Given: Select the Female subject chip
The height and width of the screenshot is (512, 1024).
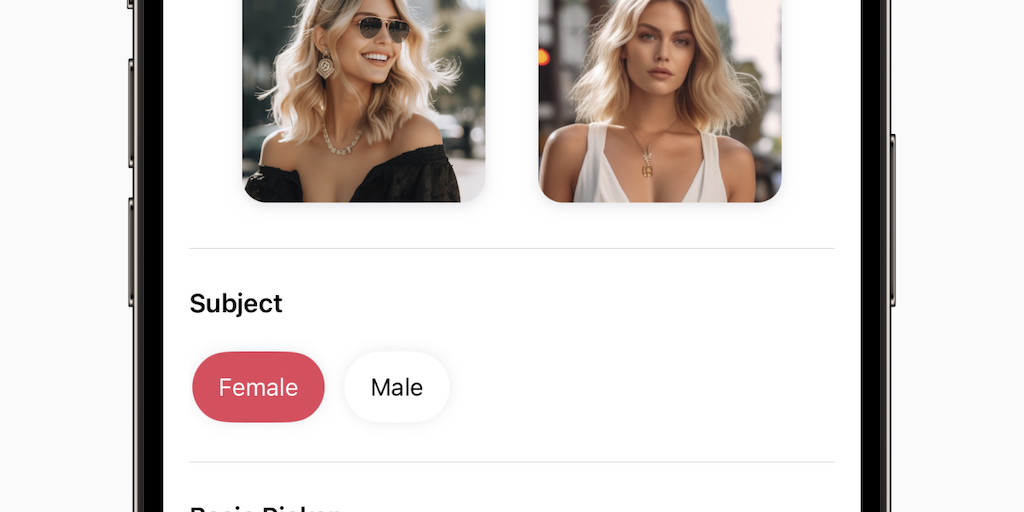Looking at the screenshot, I should (x=258, y=387).
